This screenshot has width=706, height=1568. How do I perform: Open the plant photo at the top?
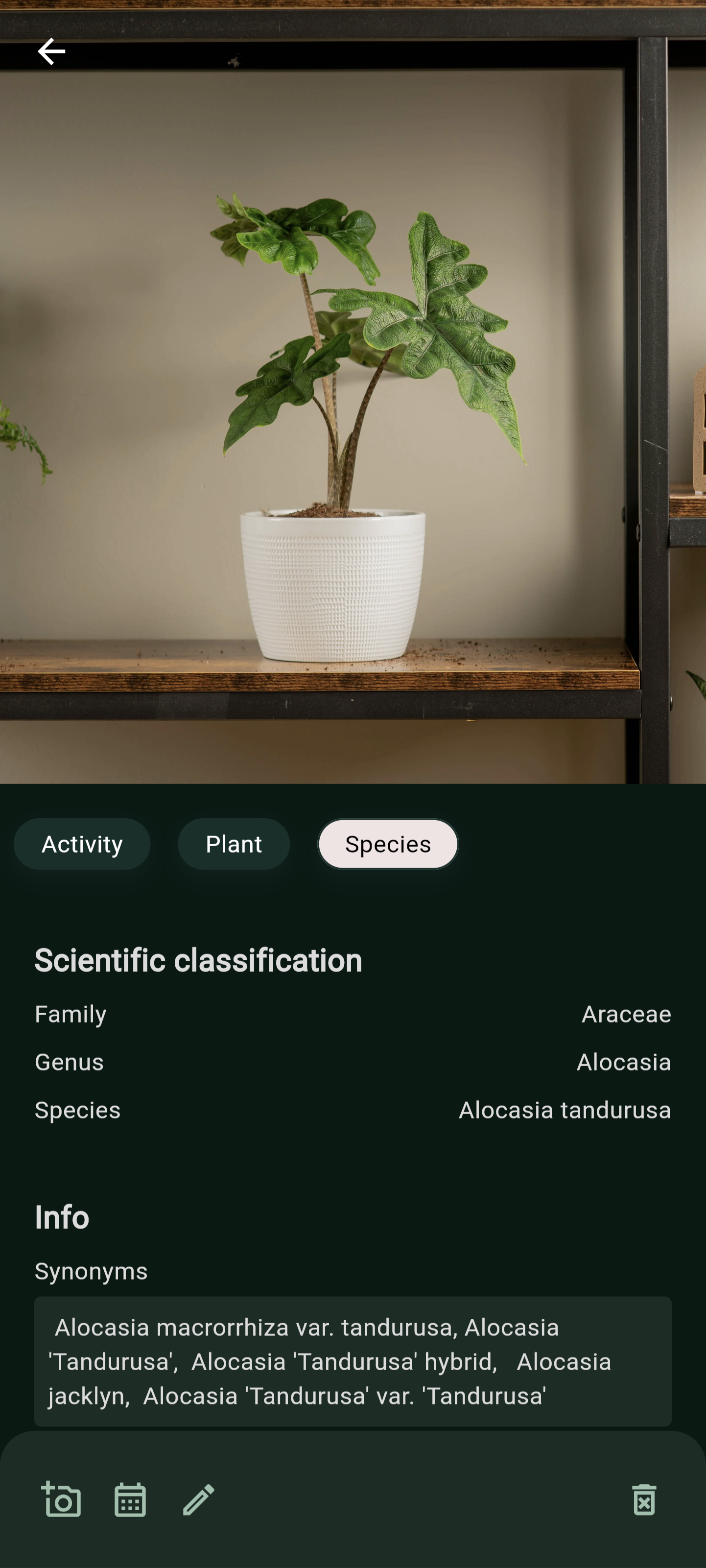353,392
